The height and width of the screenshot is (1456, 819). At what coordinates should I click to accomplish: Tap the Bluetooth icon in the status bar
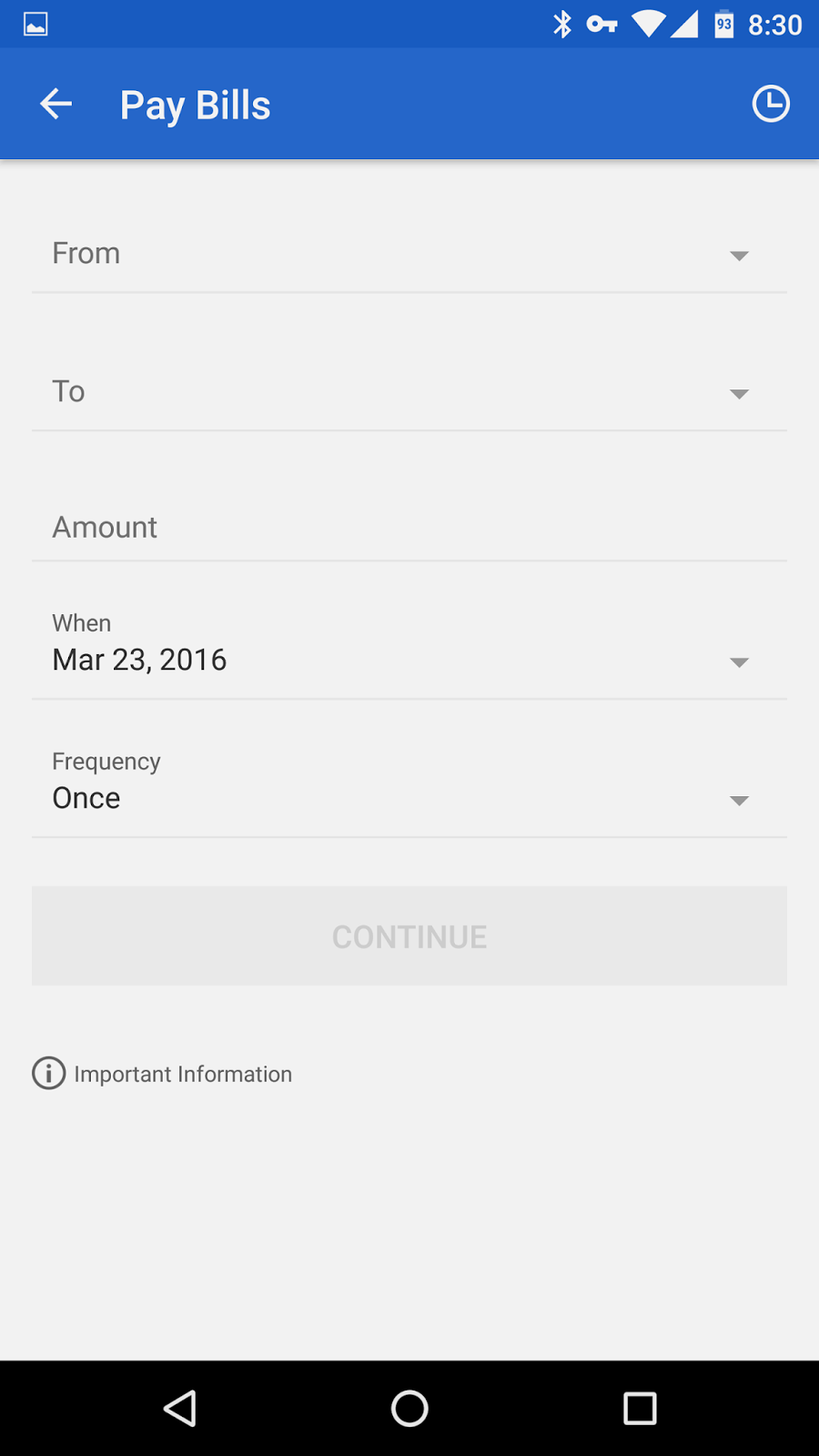point(563,25)
